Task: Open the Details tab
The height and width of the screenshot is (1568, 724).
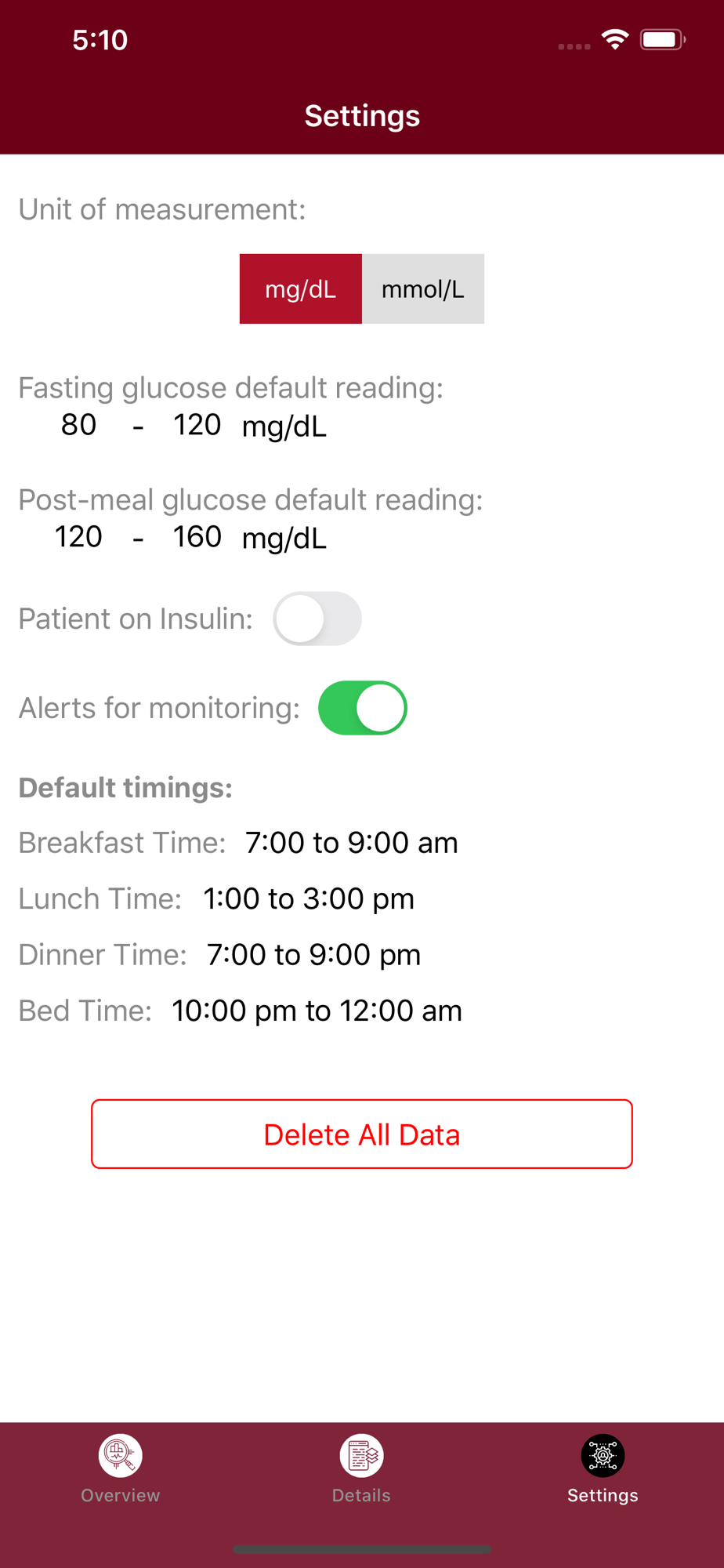Action: coord(361,1469)
